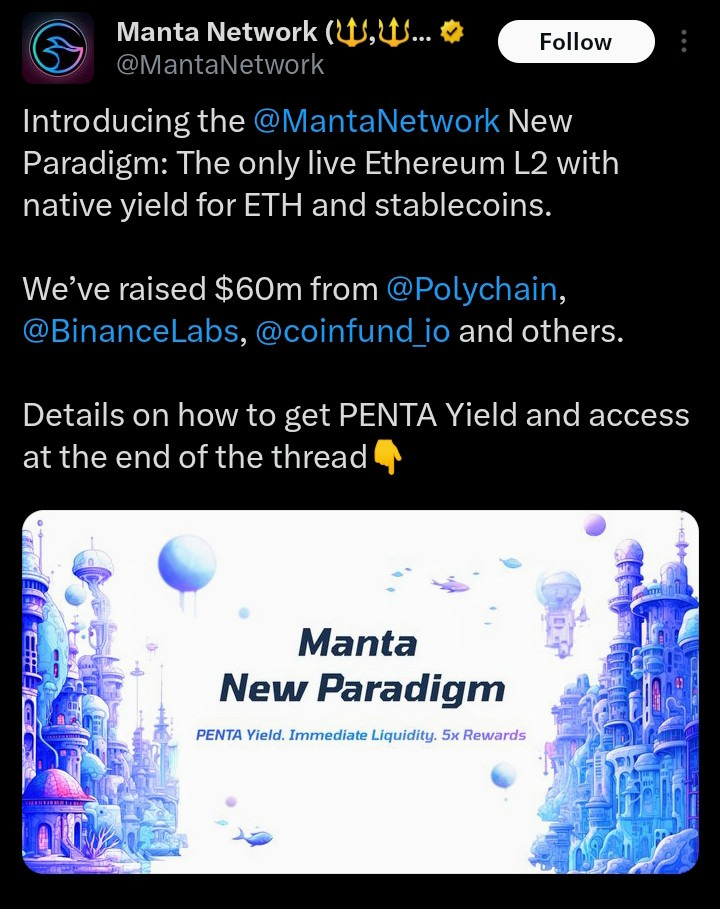
Task: Open the @coinfund_io mention
Action: pos(354,331)
